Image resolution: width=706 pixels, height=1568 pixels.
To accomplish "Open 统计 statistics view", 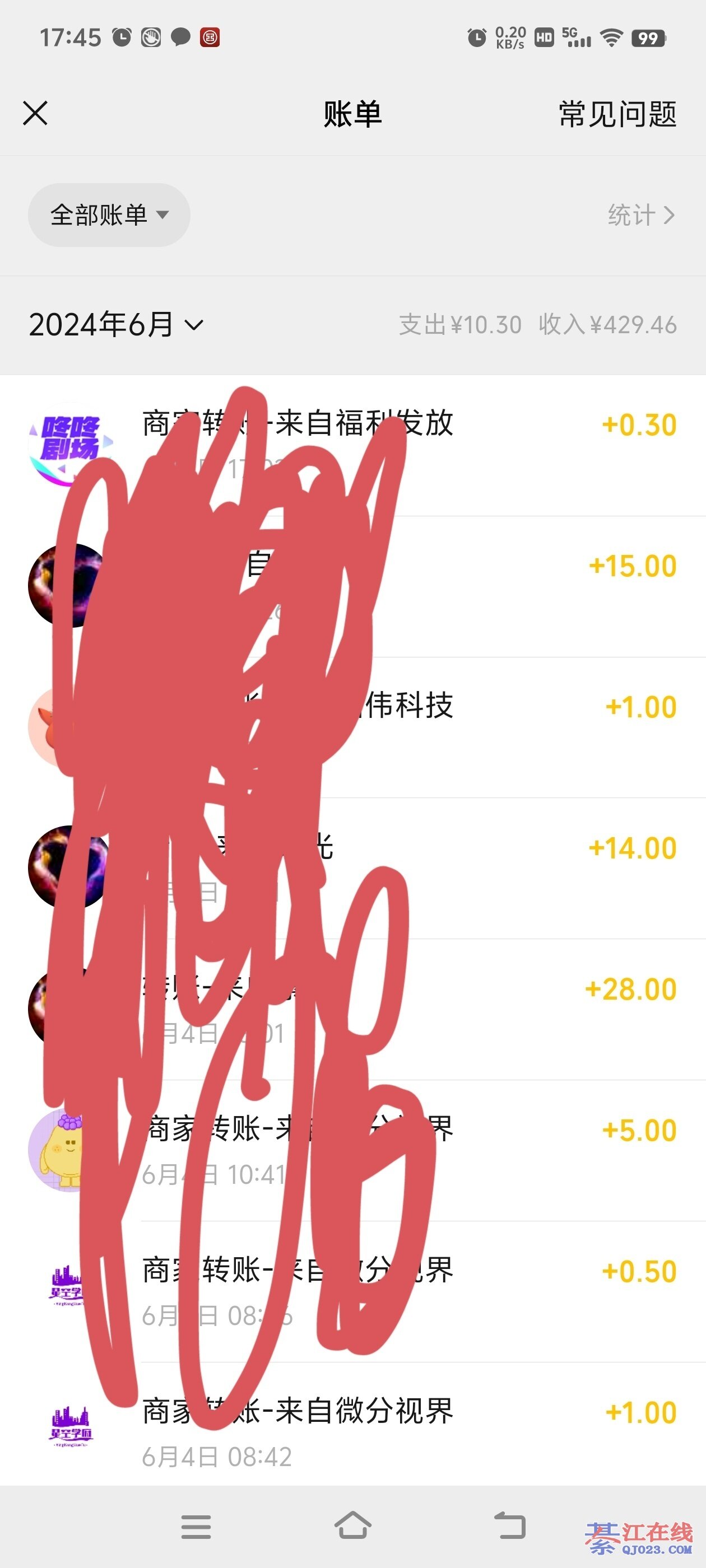I will coord(641,215).
